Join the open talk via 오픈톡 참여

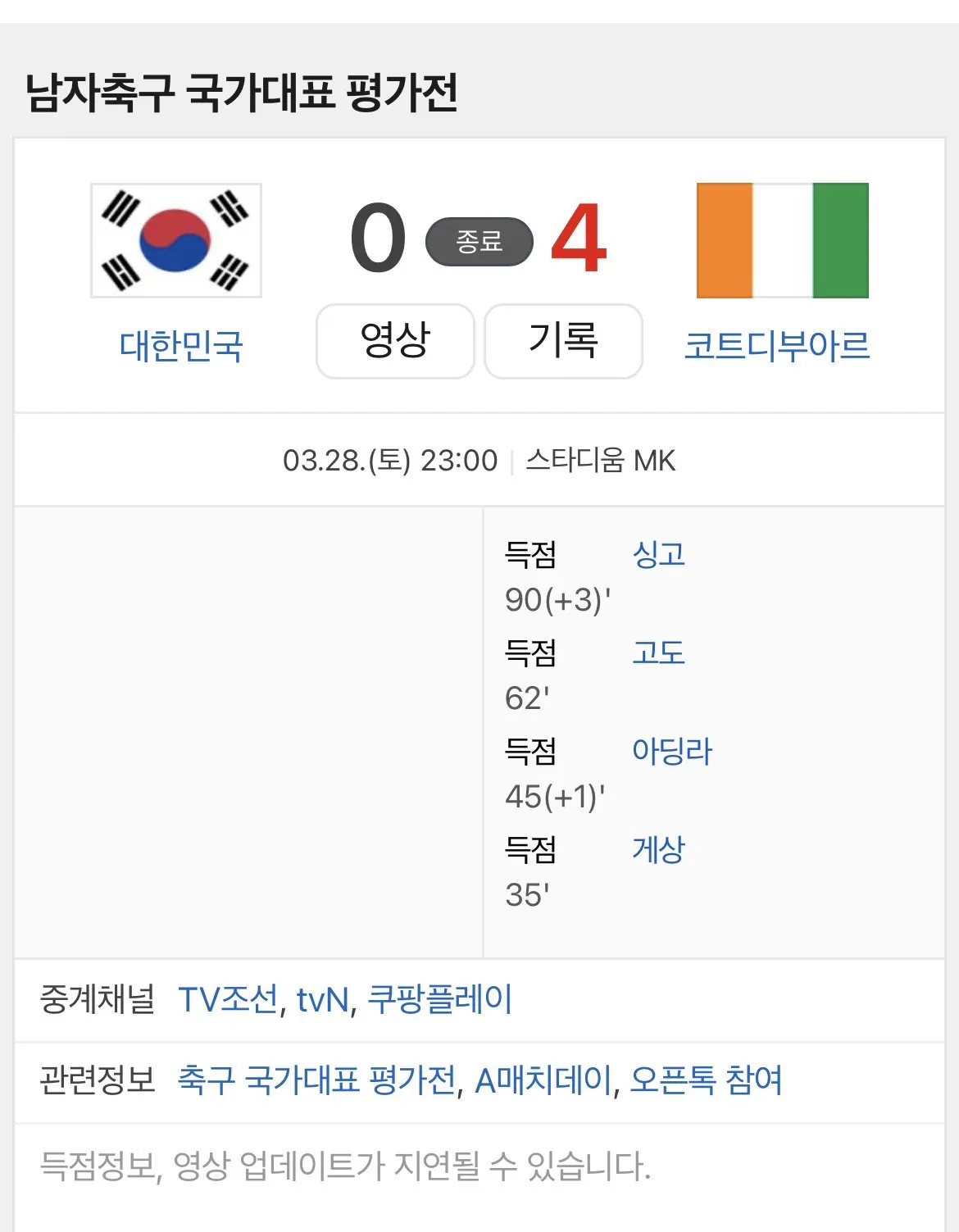[706, 1080]
